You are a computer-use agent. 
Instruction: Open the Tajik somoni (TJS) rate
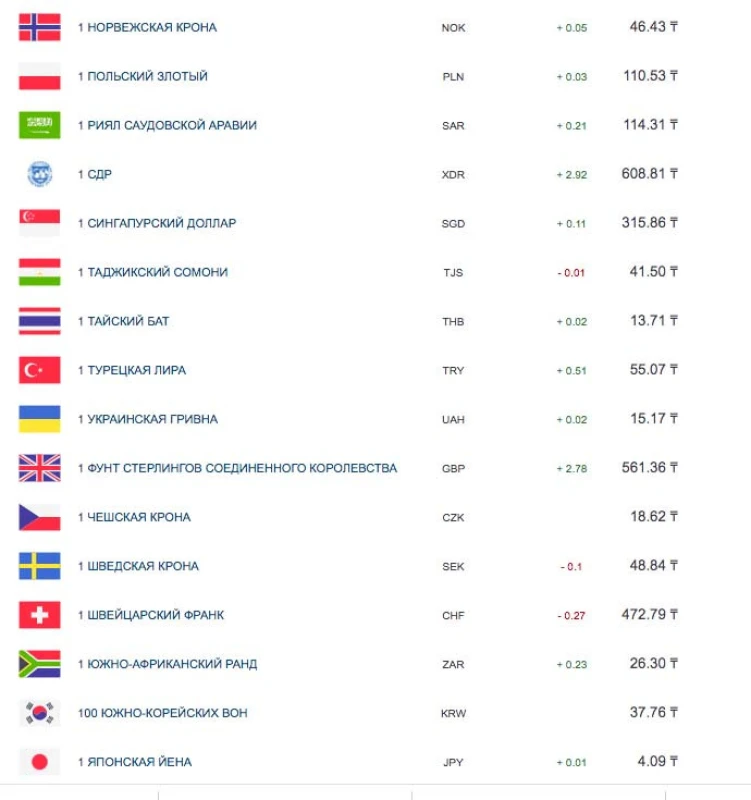(x=152, y=273)
